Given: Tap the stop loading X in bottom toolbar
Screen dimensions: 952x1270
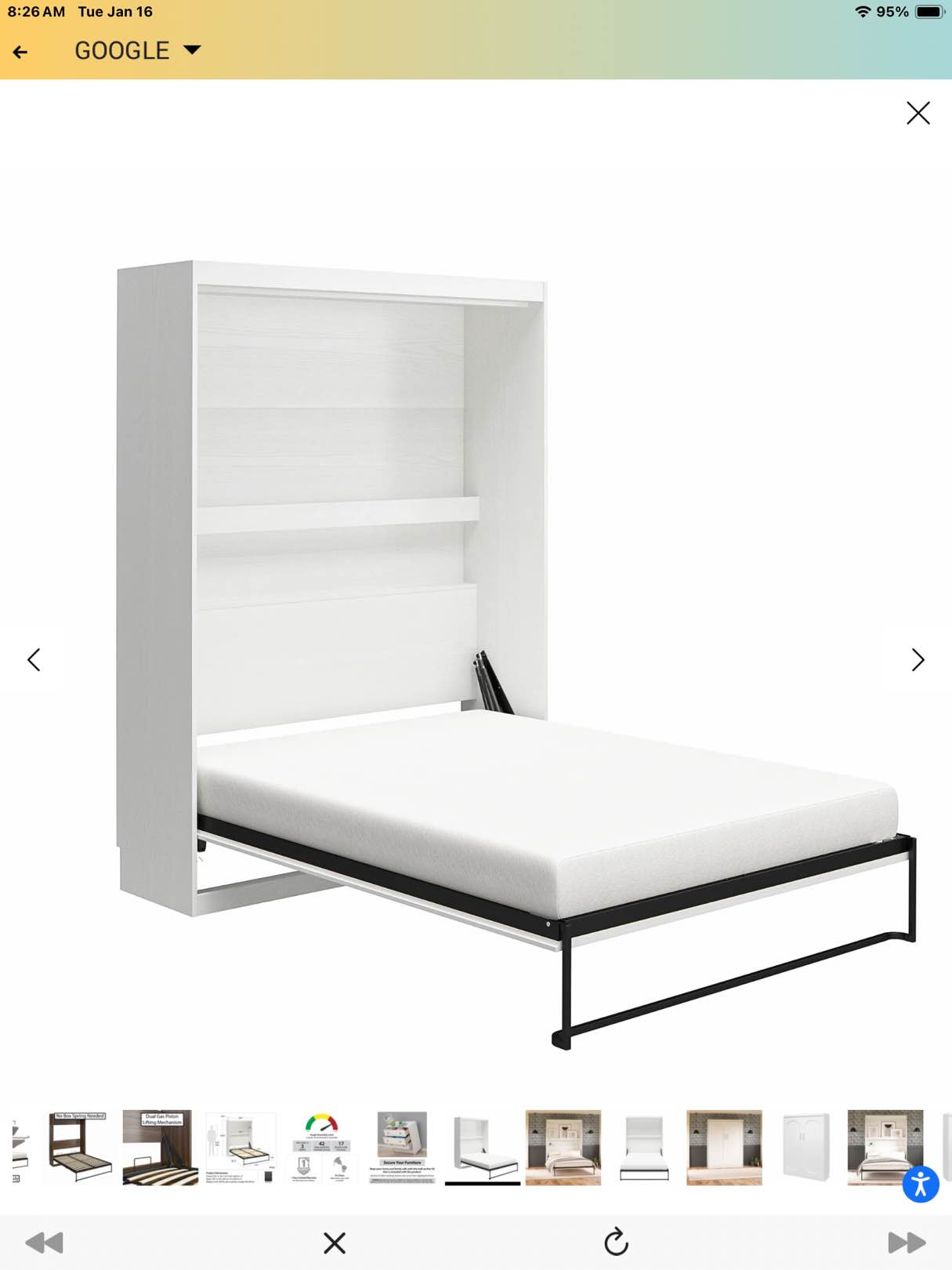Looking at the screenshot, I should [335, 1243].
